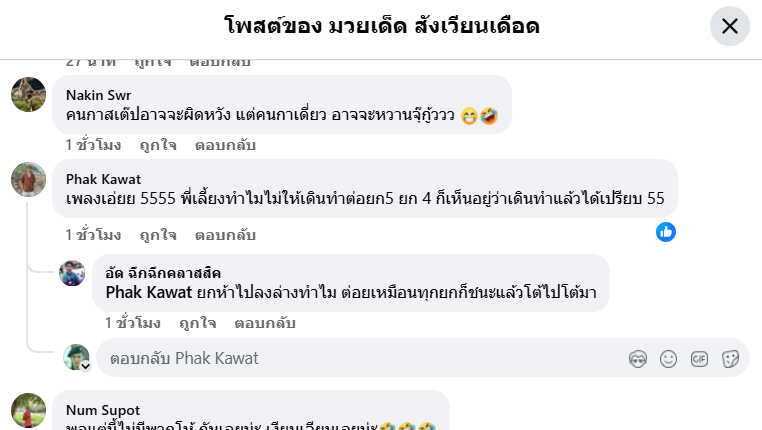Reply to Phak Kawat's comment
This screenshot has width=762, height=430.
225,235
